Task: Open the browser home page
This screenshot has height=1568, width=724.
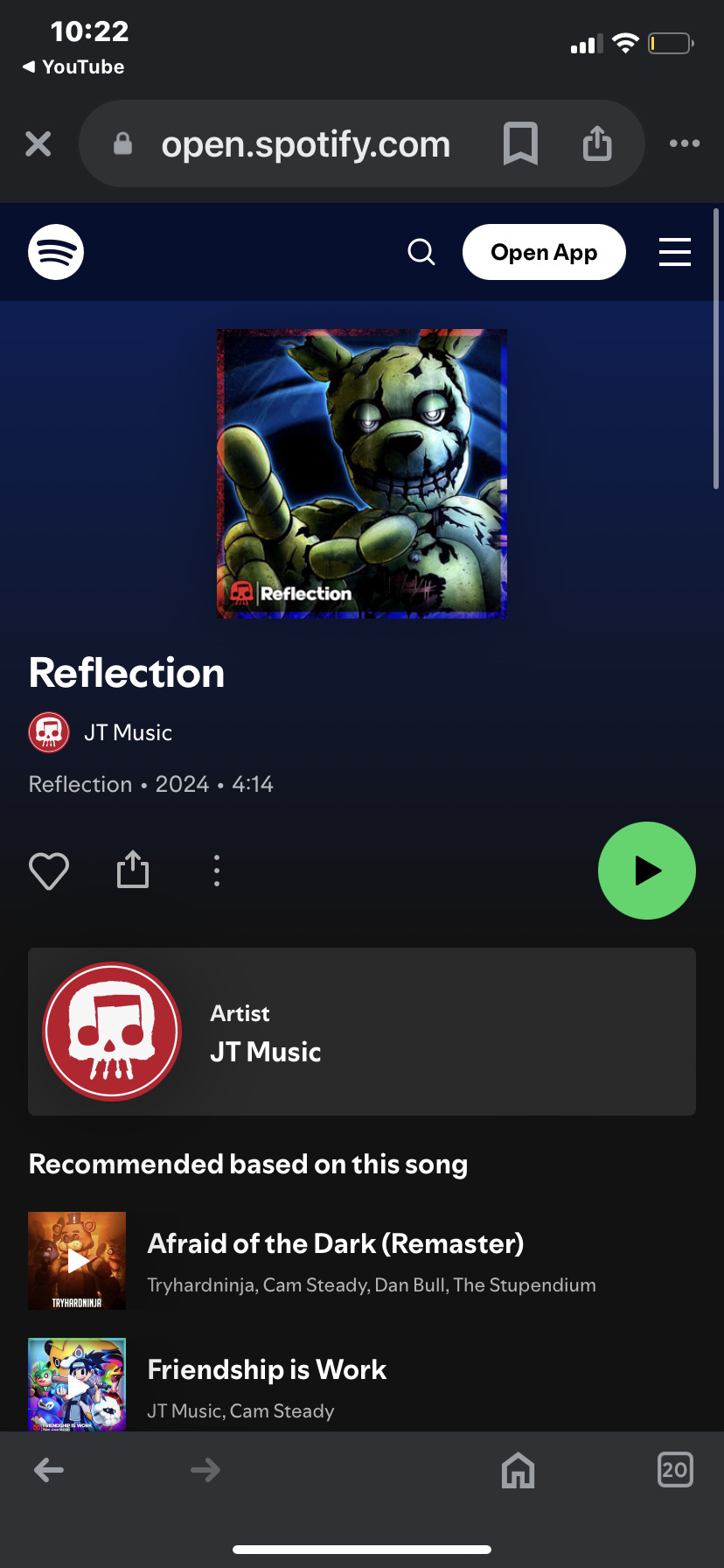Action: click(x=518, y=1470)
